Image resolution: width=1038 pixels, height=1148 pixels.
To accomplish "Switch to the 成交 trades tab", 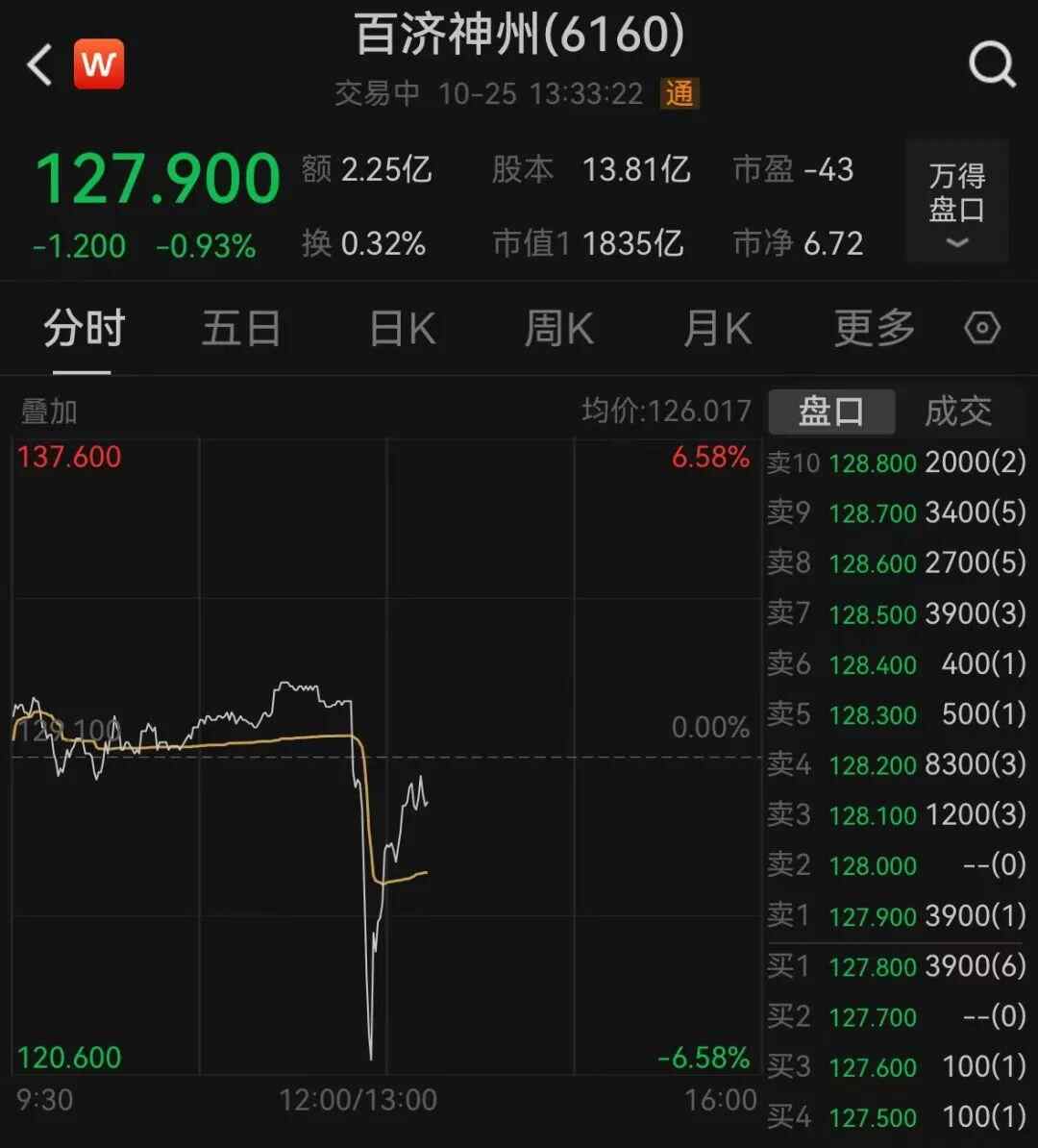I will click(957, 412).
